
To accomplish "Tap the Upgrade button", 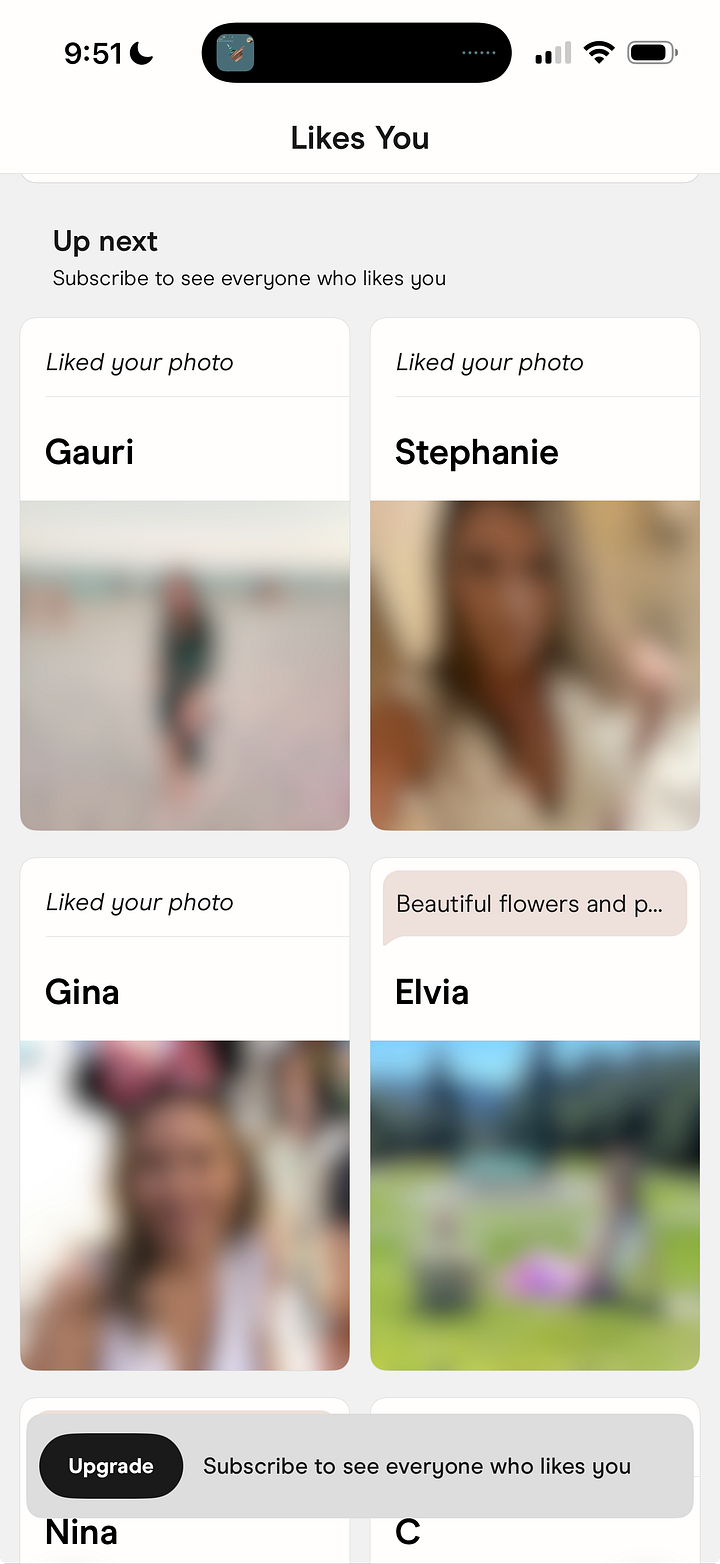I will [111, 1465].
